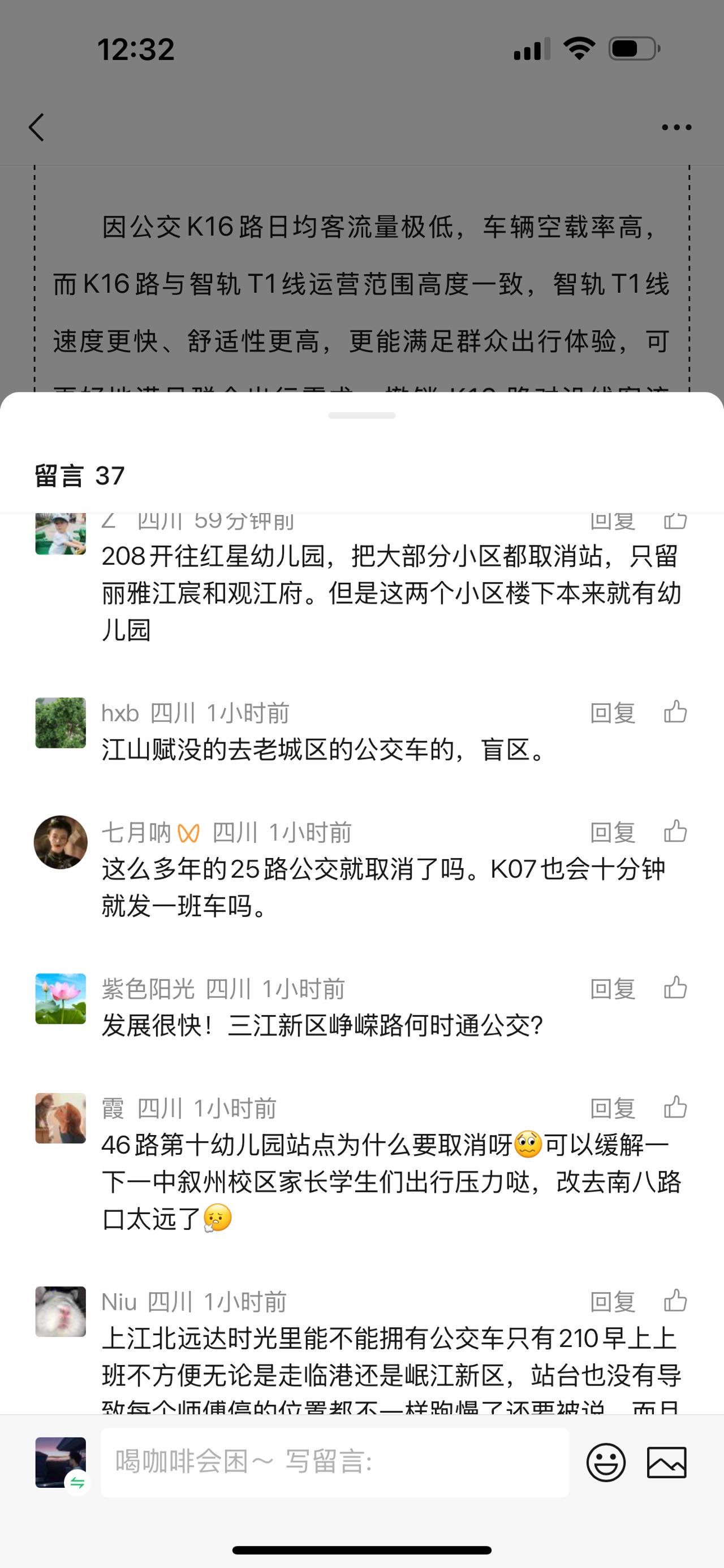Open hxb's profile avatar
Screen dimensions: 724x1568
coord(61,722)
